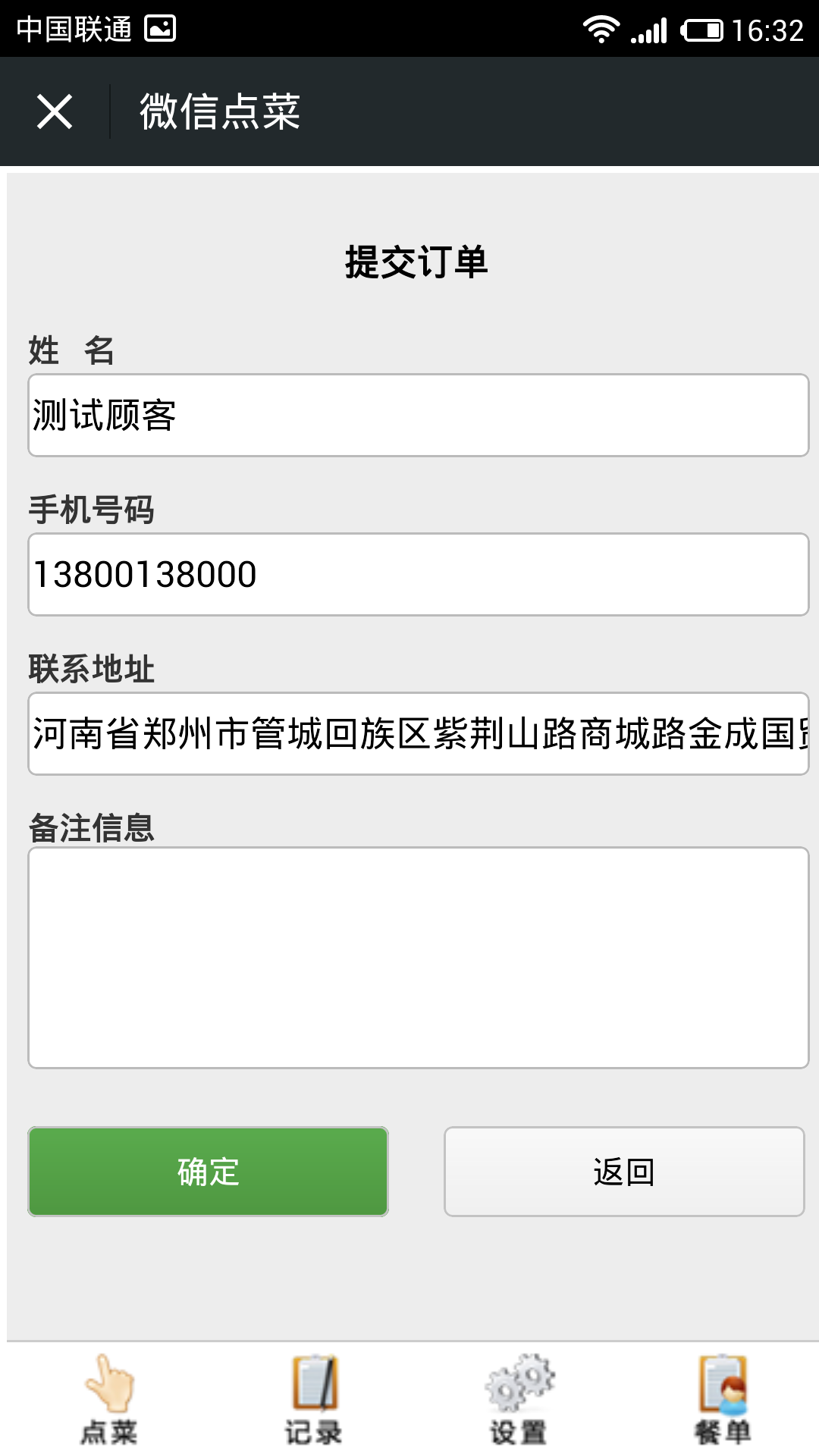Edit the 联系地址 address field
The height and width of the screenshot is (1456, 819).
click(418, 734)
